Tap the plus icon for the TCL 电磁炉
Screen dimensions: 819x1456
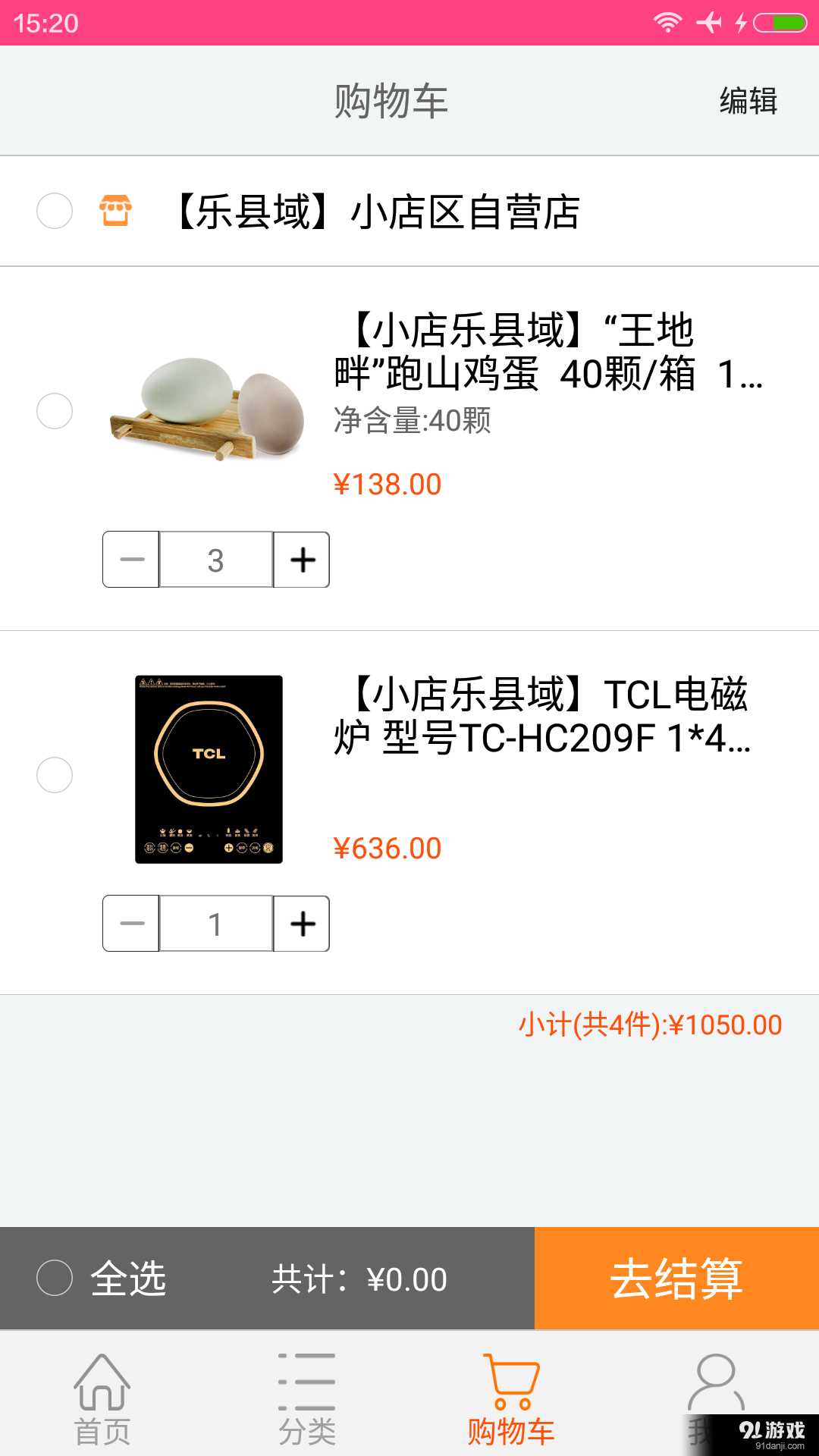(301, 924)
